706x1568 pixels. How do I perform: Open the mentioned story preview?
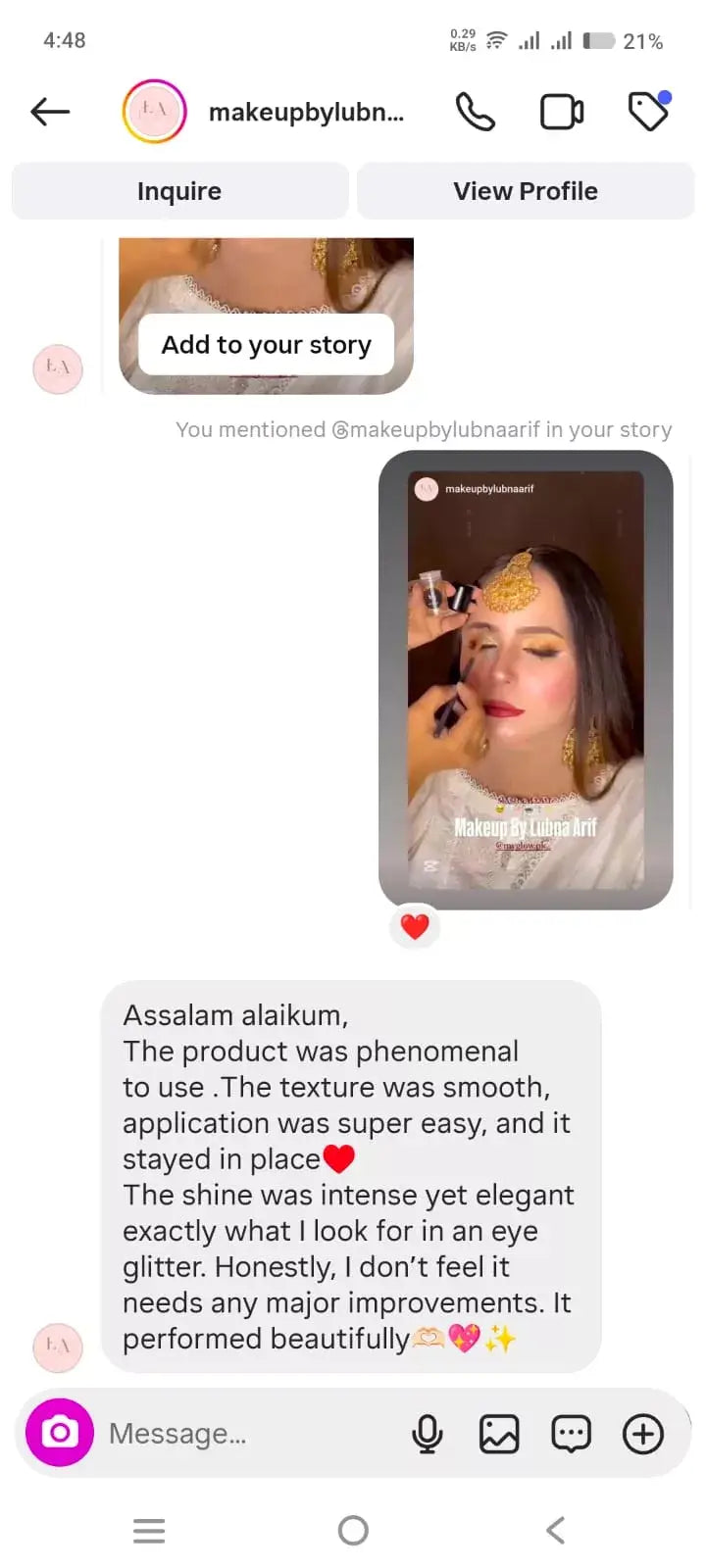point(526,678)
